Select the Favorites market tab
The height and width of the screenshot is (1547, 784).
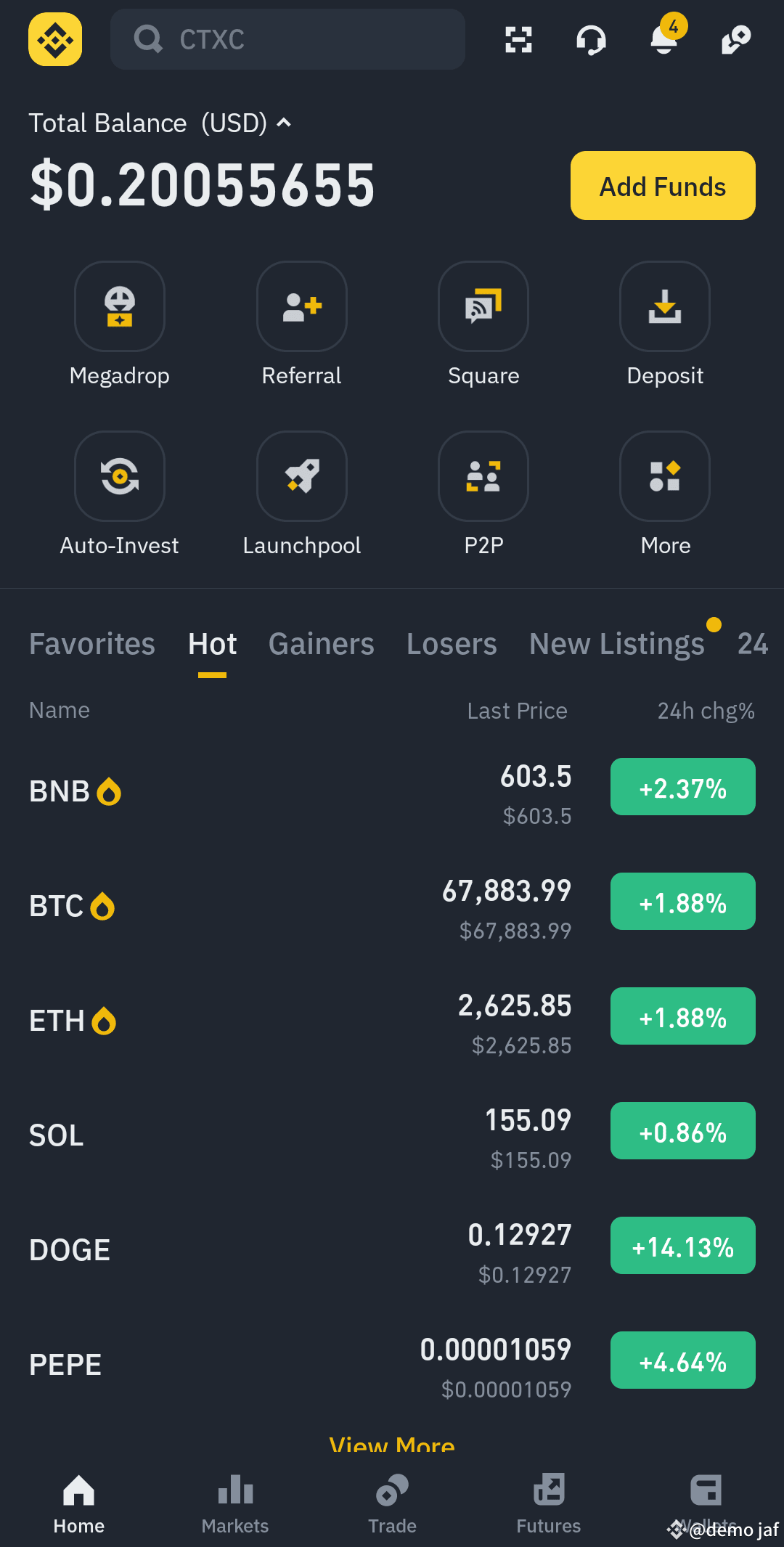click(x=91, y=644)
